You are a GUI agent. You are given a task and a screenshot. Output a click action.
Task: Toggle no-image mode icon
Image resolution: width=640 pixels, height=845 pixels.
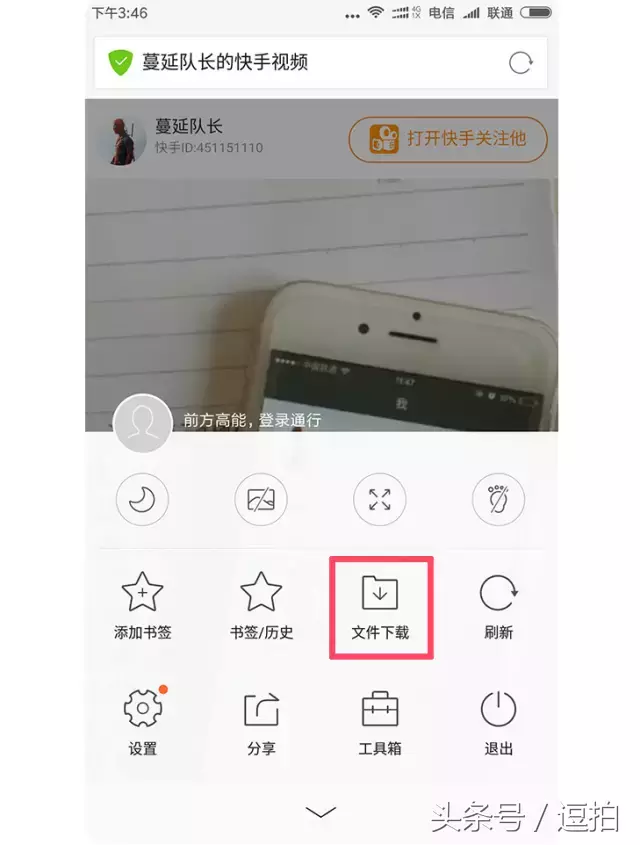261,498
